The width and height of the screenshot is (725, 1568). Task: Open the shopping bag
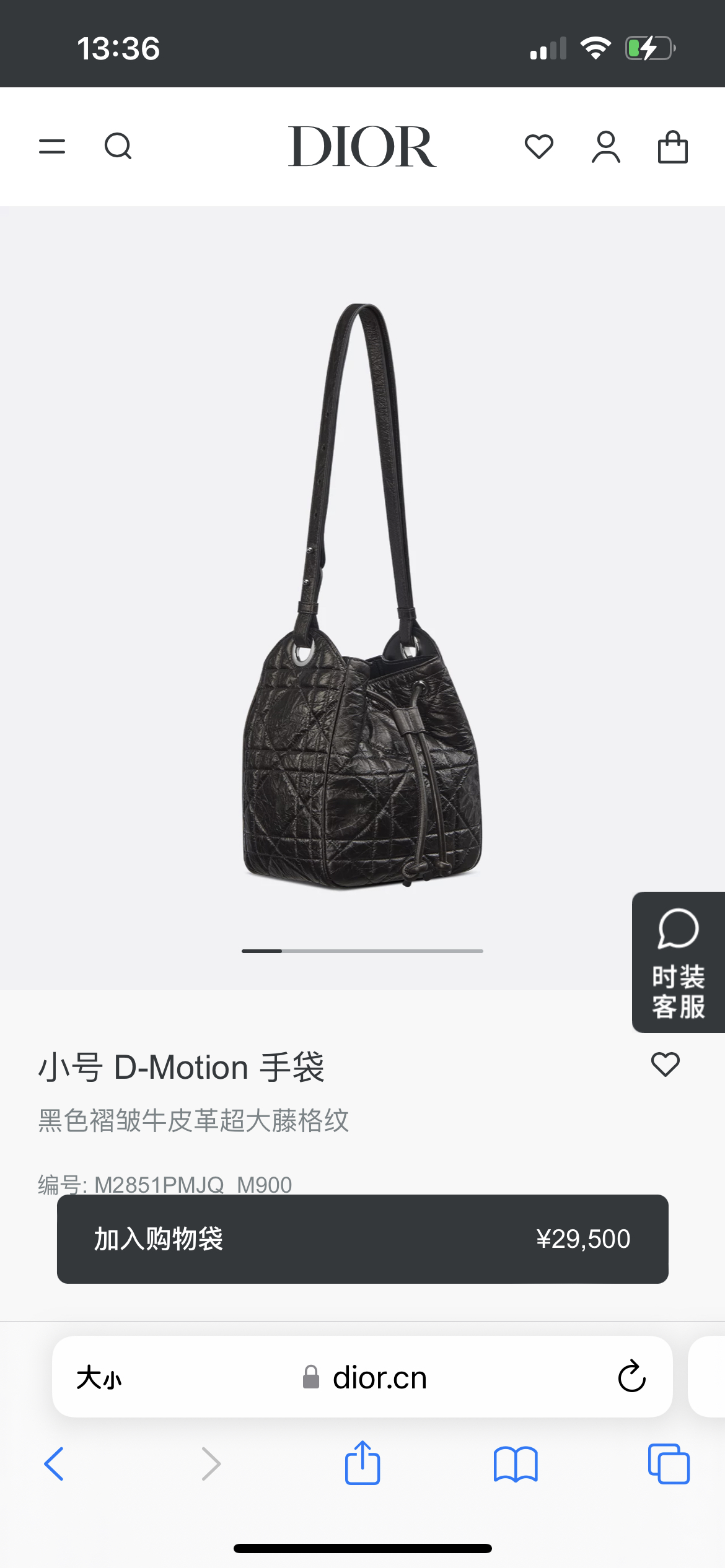click(672, 147)
